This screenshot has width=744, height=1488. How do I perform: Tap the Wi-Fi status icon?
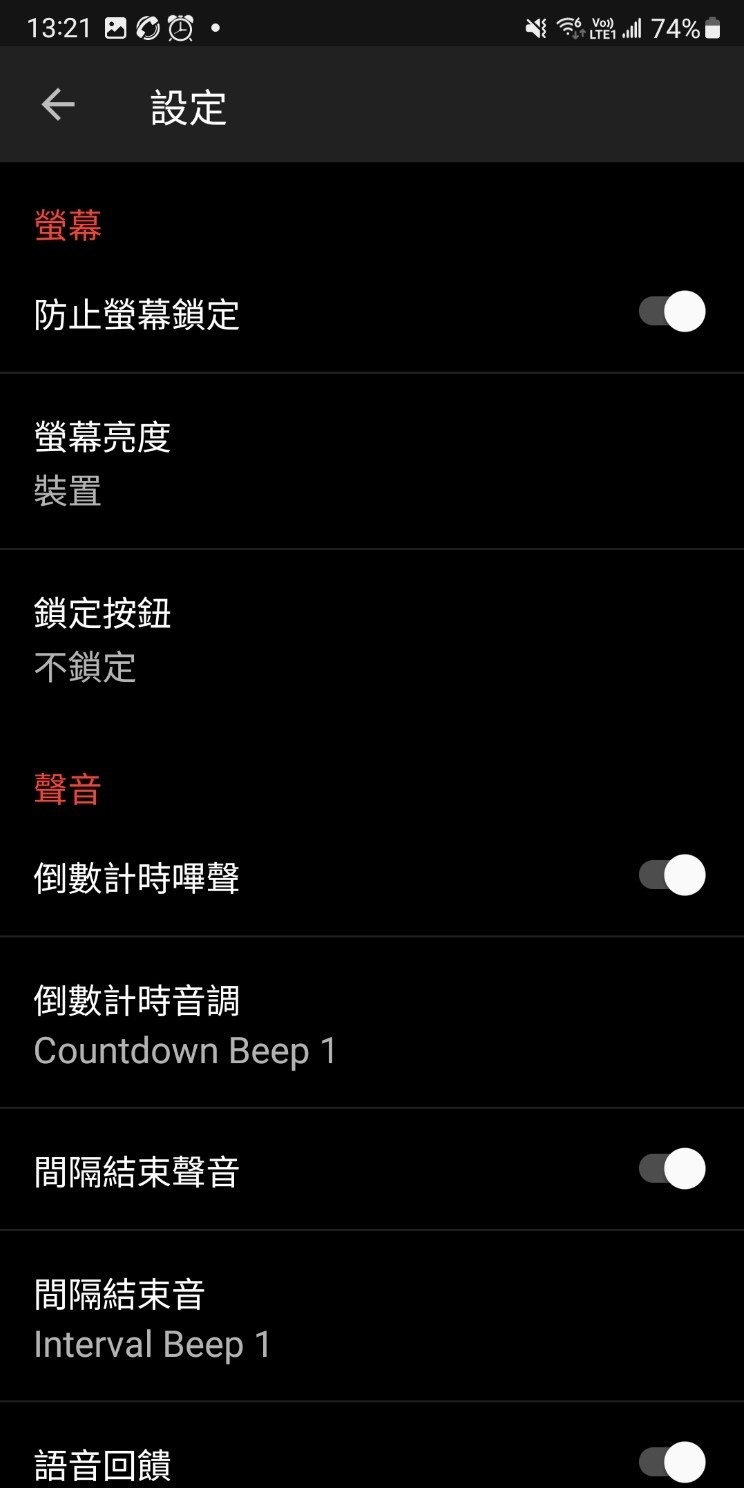point(568,28)
